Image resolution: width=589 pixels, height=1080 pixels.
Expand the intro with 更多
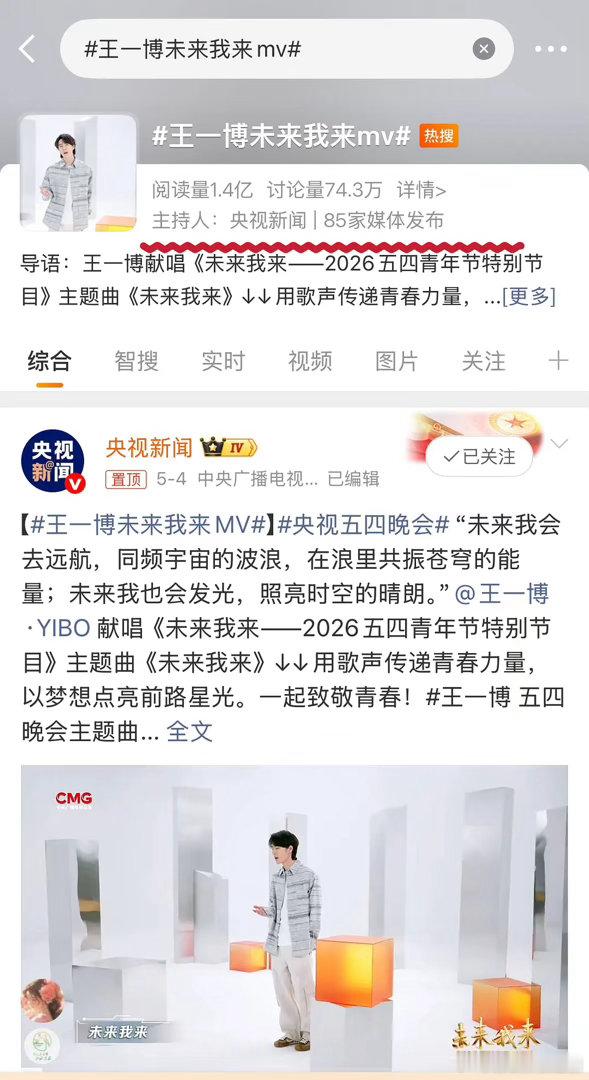(x=528, y=297)
